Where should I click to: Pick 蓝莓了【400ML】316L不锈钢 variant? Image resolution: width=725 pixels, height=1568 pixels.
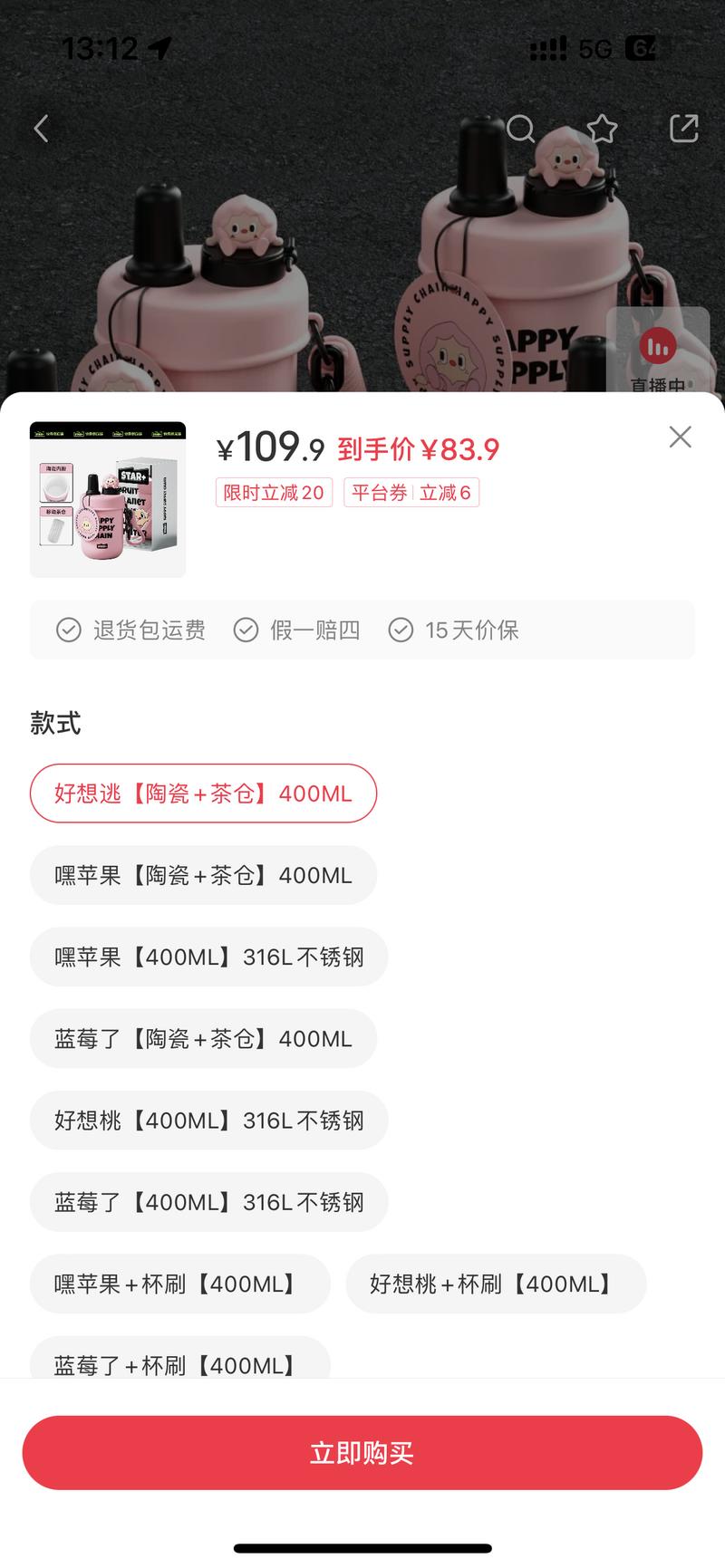pyautogui.click(x=208, y=1202)
